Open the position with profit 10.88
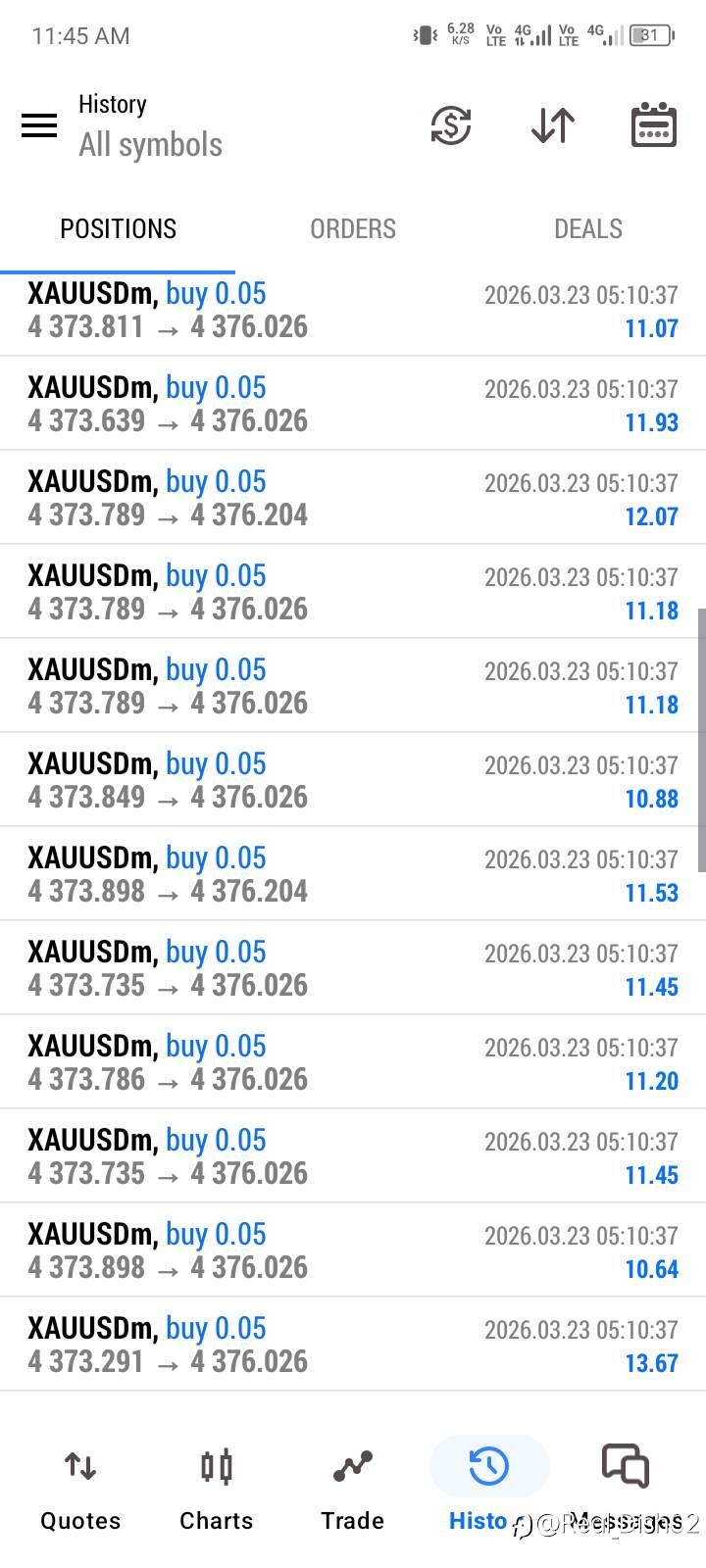The width and height of the screenshot is (706, 1568). [353, 780]
